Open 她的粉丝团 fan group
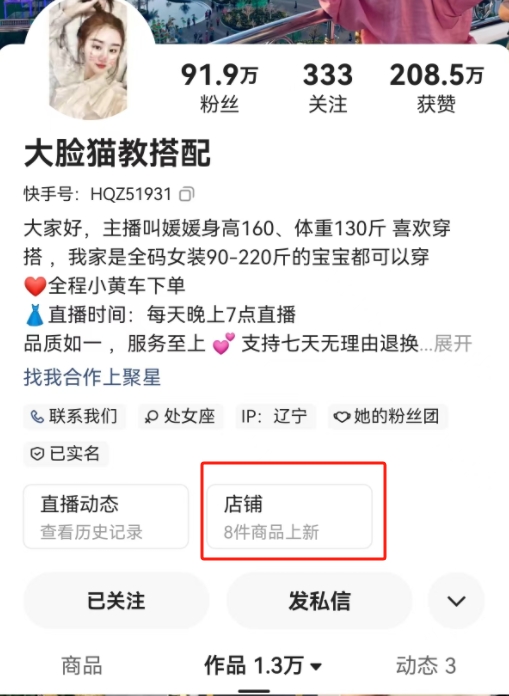Viewport: 509px width, 696px height. point(388,416)
